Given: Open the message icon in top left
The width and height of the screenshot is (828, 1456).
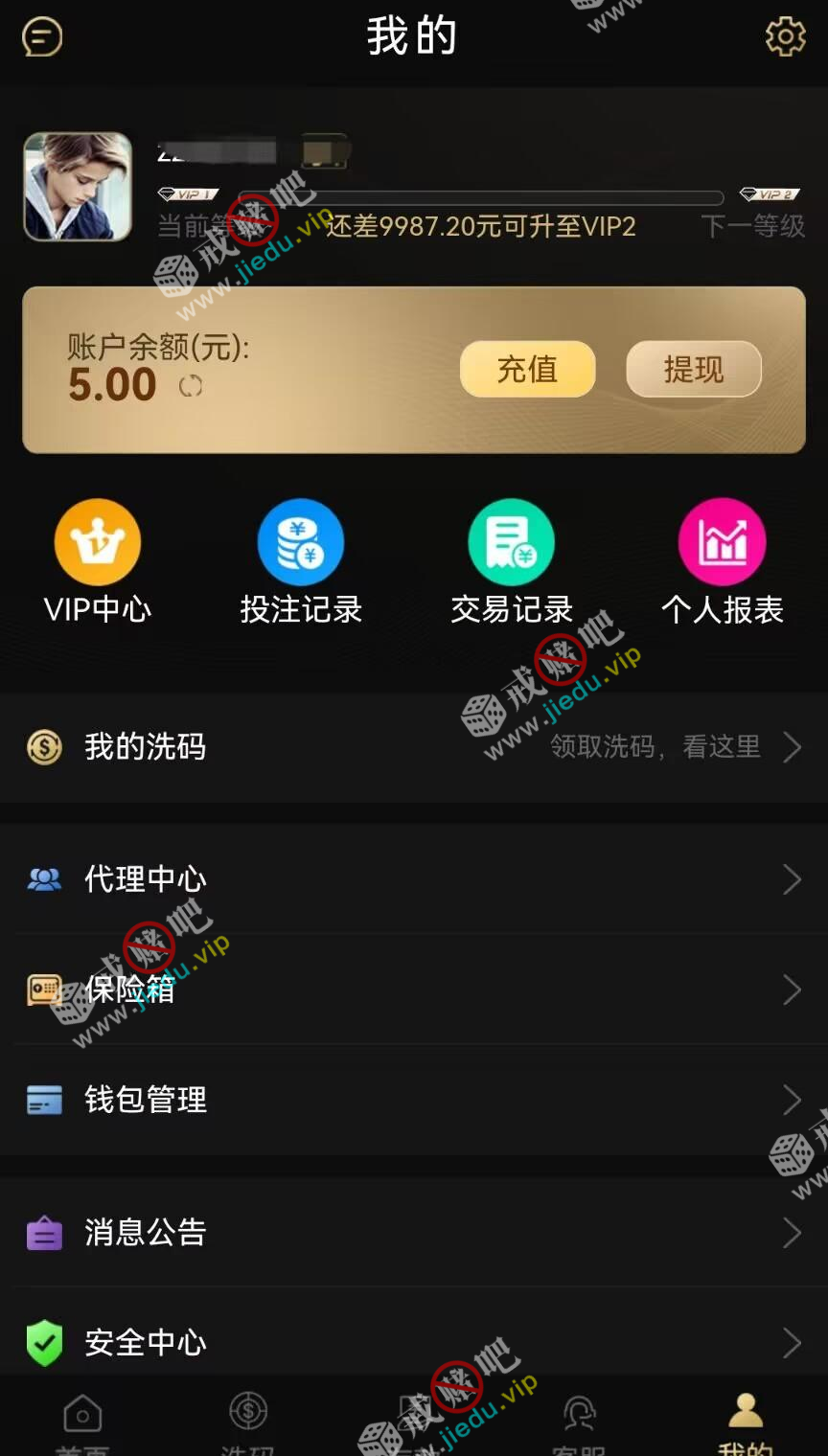Looking at the screenshot, I should tap(42, 37).
